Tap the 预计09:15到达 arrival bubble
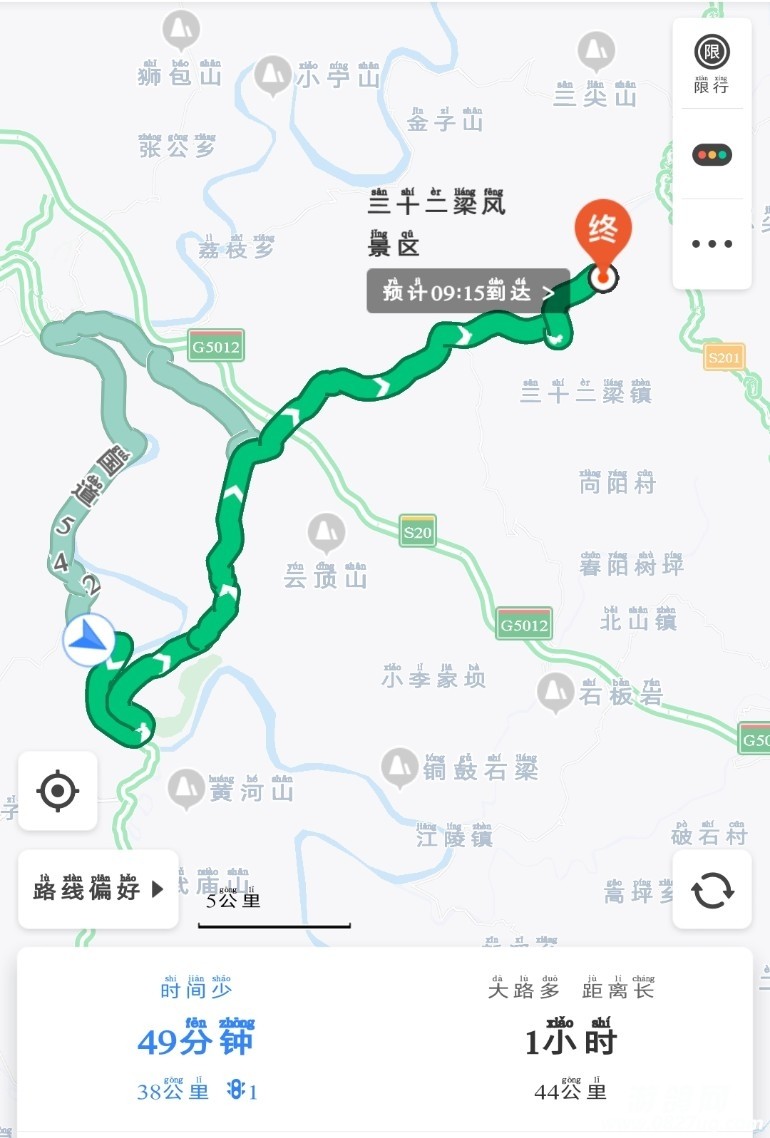770x1138 pixels. tap(468, 292)
